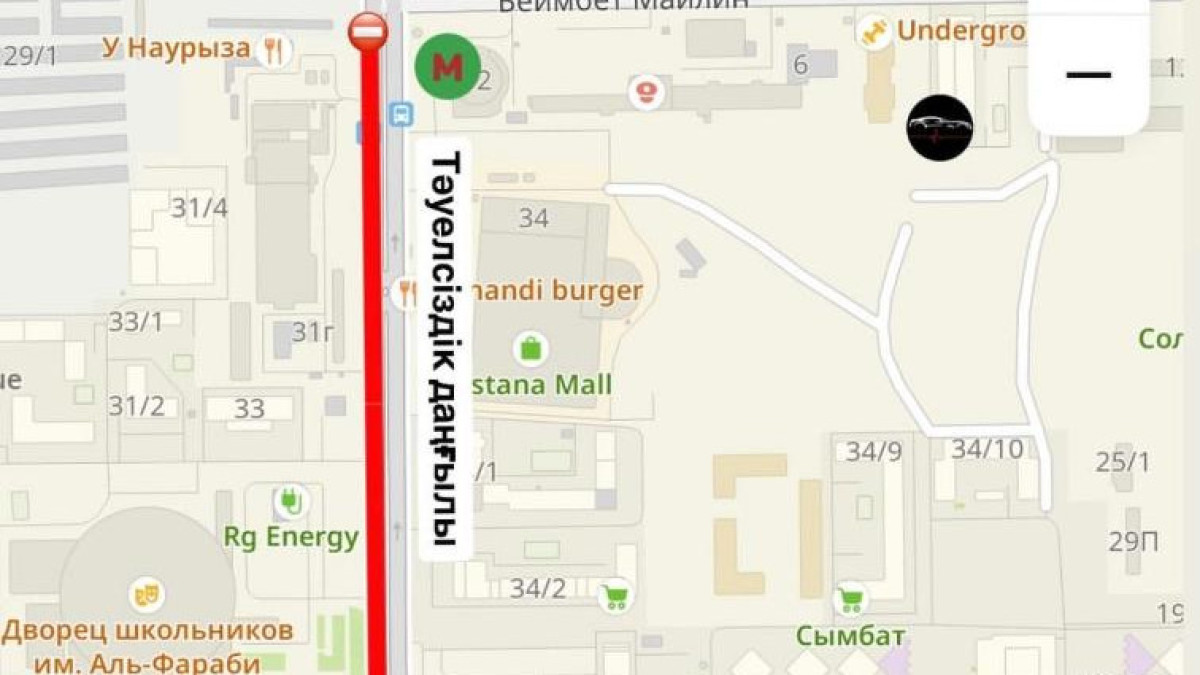Open the road closure sign on the red route
Screen dimensions: 1200x675
tap(368, 32)
